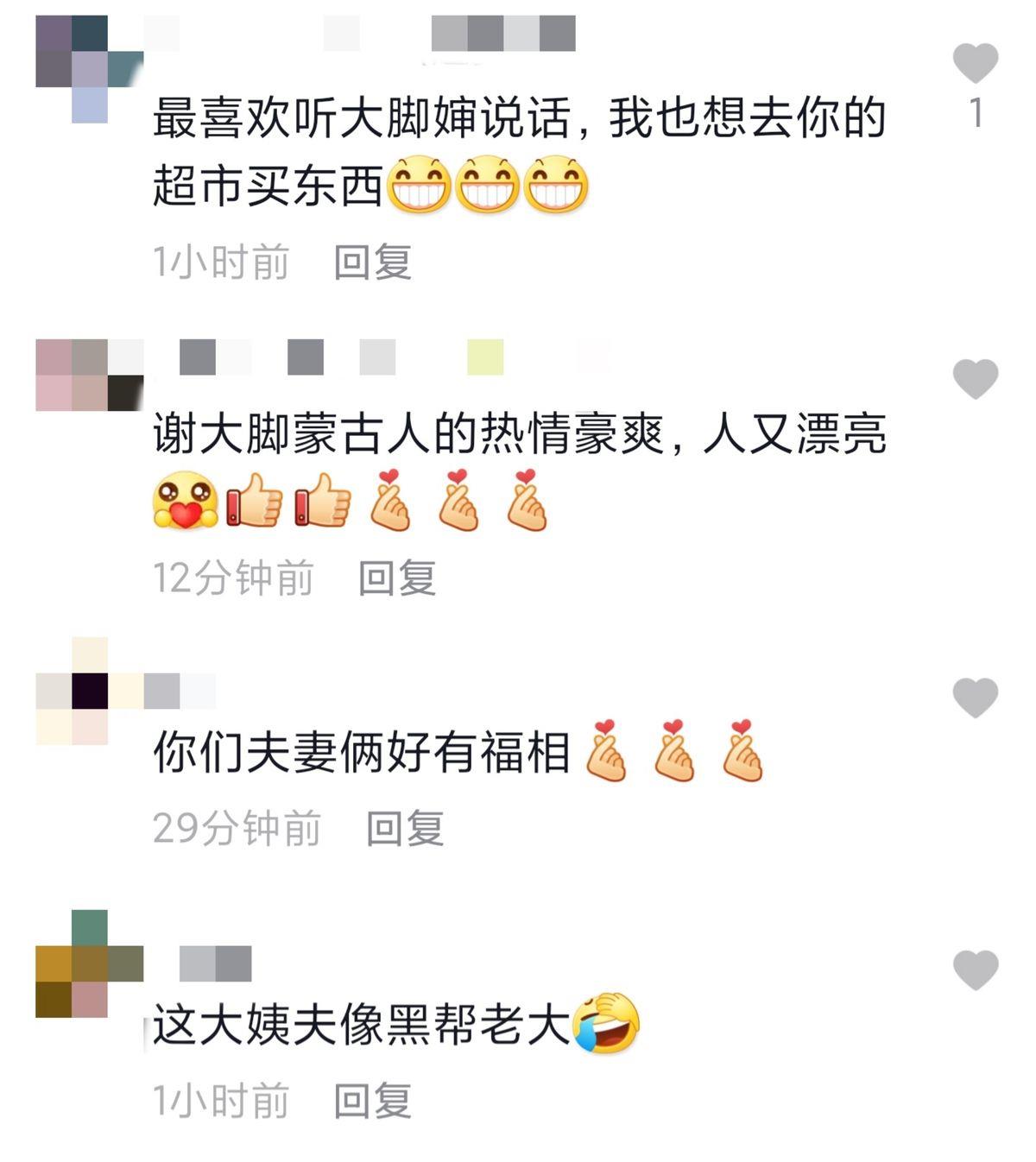Open avatar of the 你们夫妻俩好有福相 commenter
Viewport: 1036px width, 1162px height.
73,692
